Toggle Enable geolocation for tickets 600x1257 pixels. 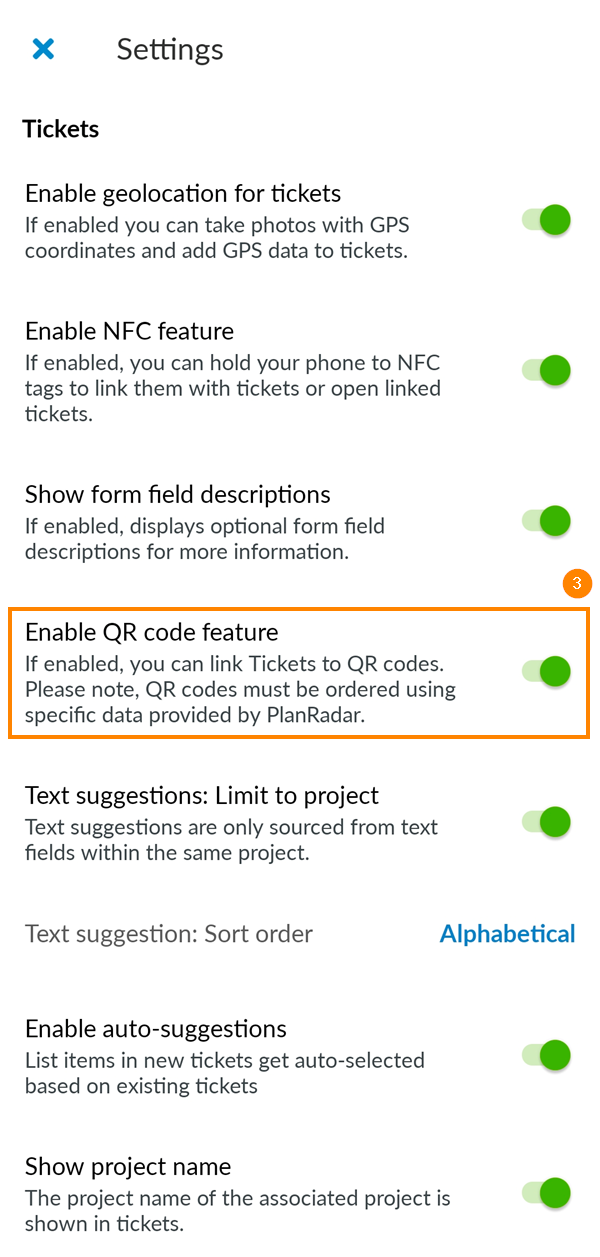click(x=547, y=220)
